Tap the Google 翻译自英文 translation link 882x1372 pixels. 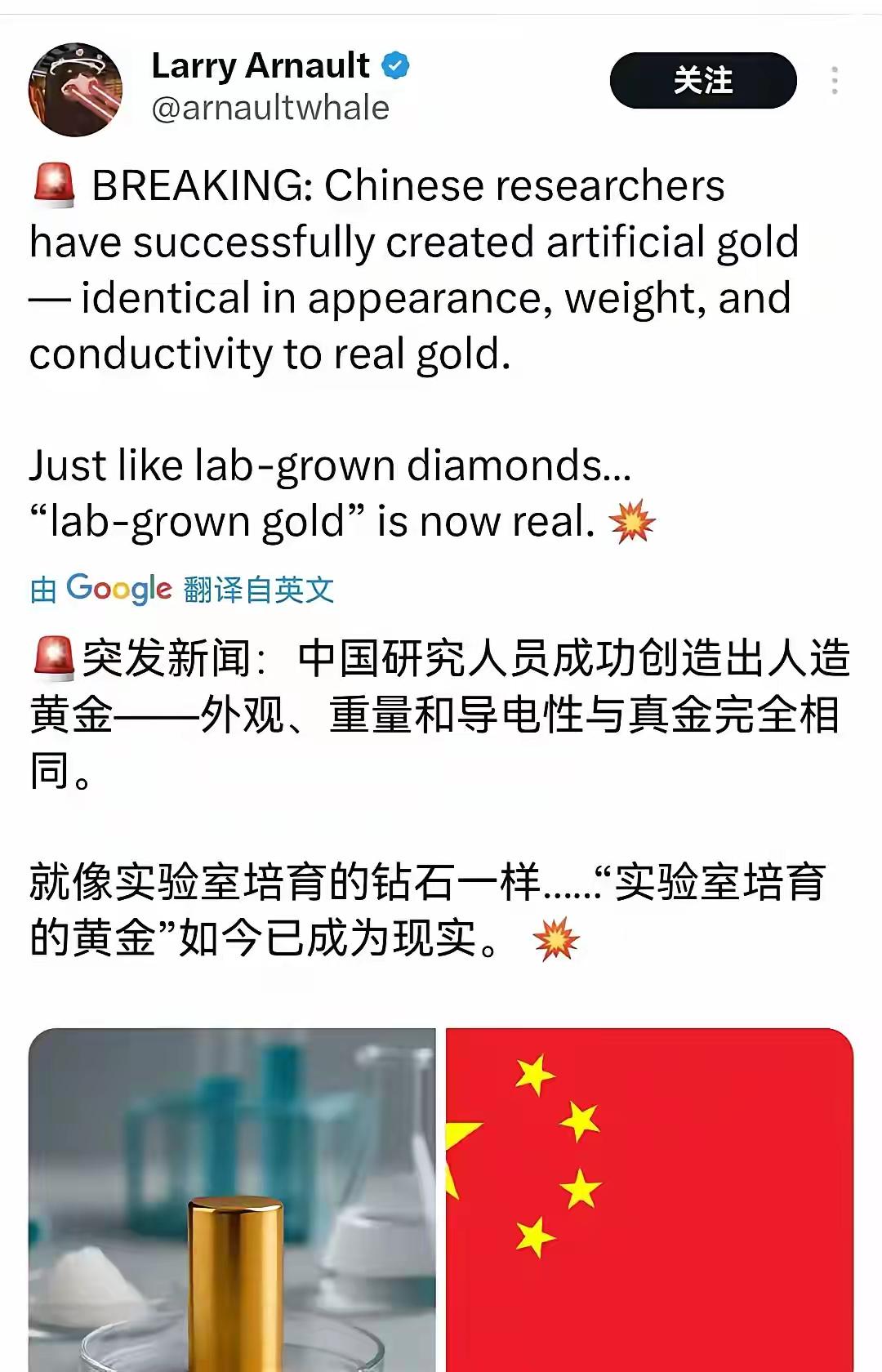pos(182,589)
